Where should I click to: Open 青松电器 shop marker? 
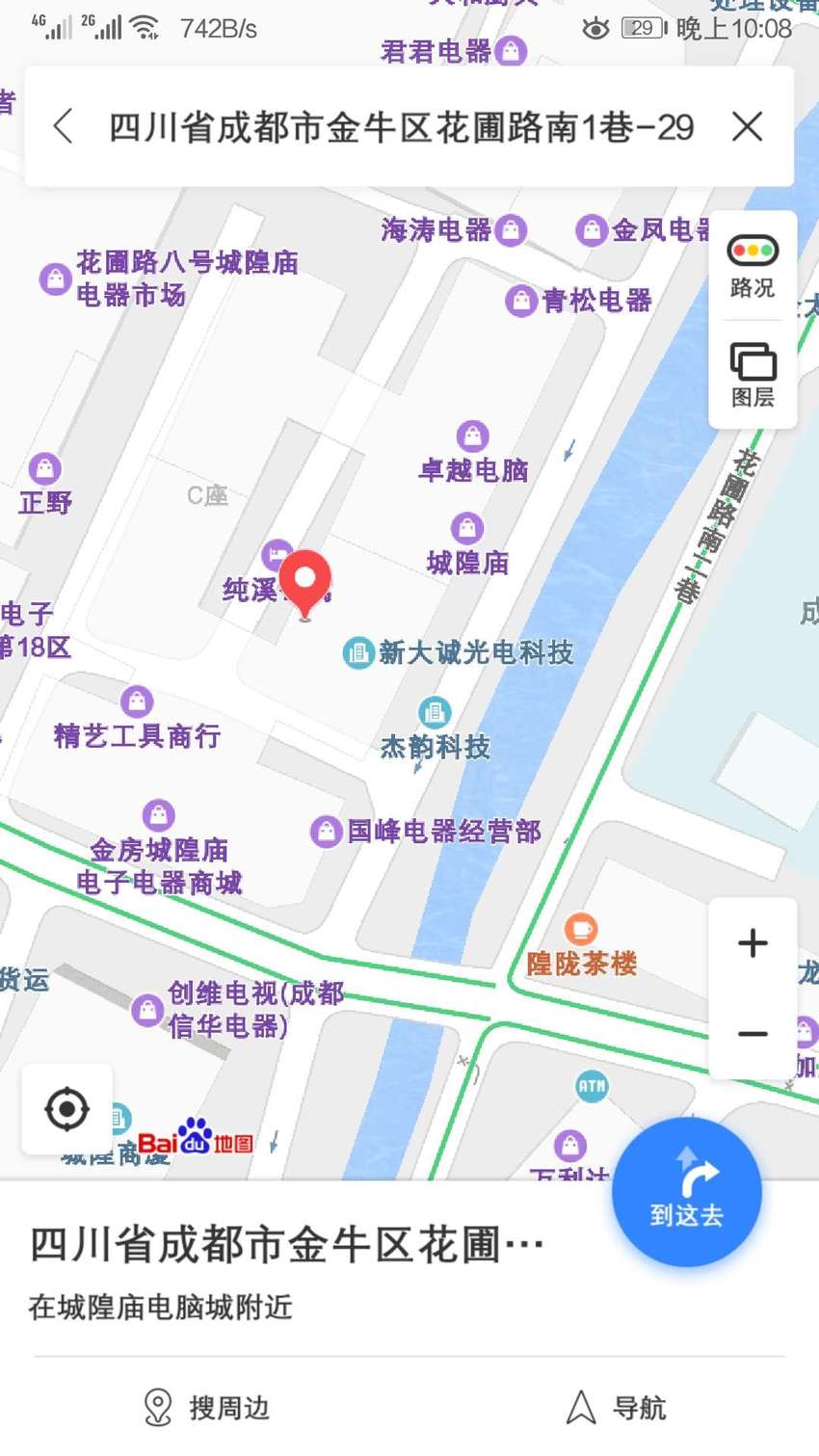[579, 301]
